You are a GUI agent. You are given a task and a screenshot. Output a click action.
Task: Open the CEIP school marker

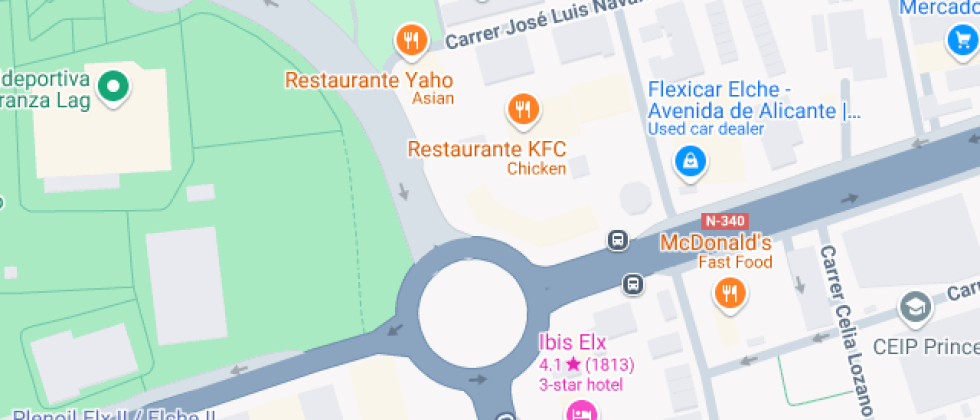pyautogui.click(x=915, y=308)
